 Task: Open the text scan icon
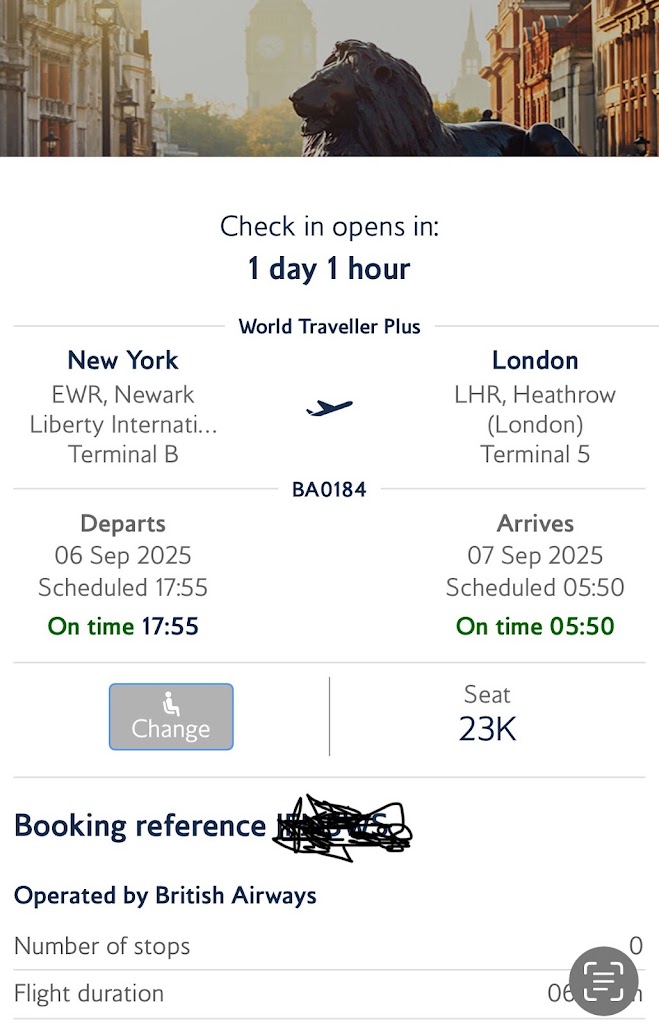604,981
